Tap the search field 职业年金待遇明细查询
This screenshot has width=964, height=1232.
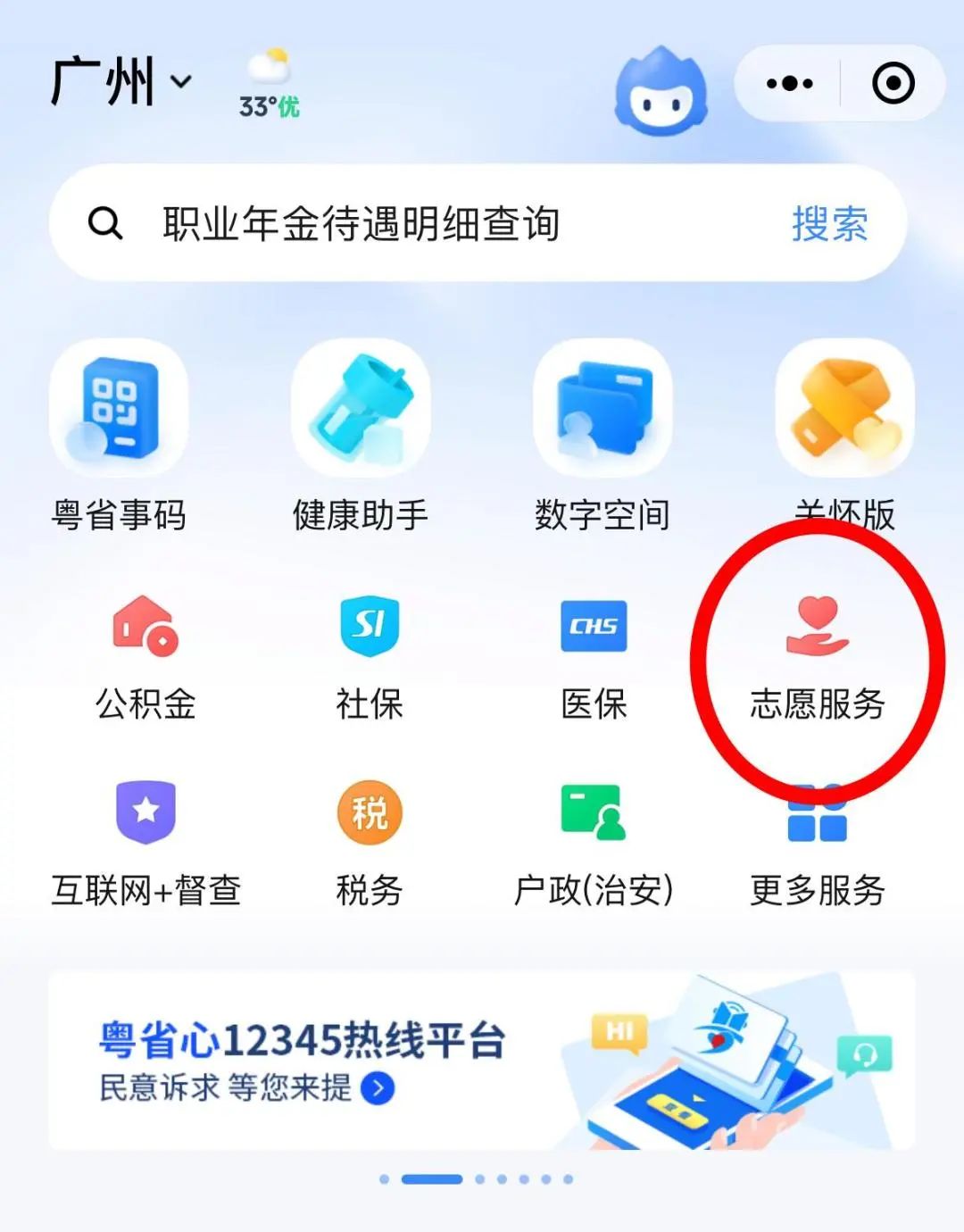(402, 223)
